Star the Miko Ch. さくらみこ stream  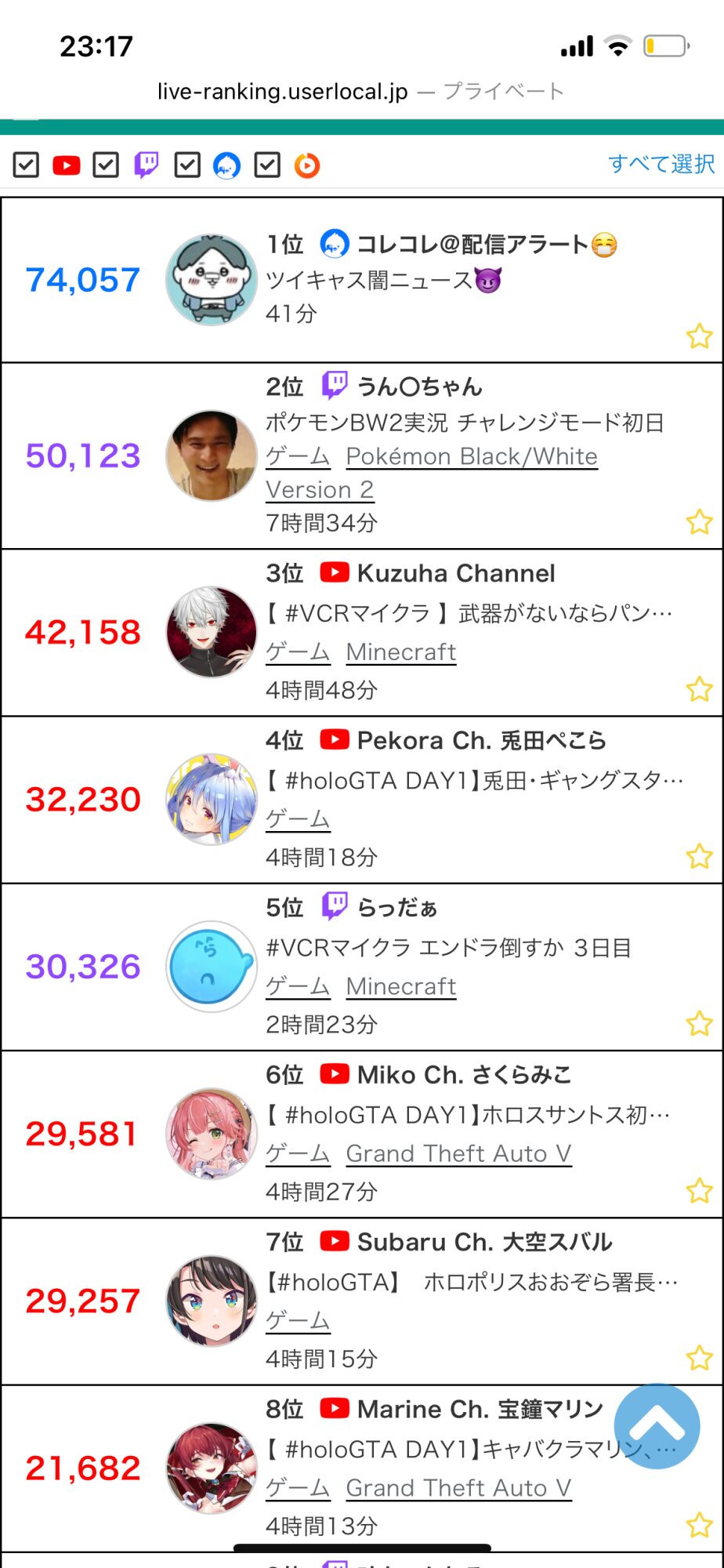pos(699,1191)
